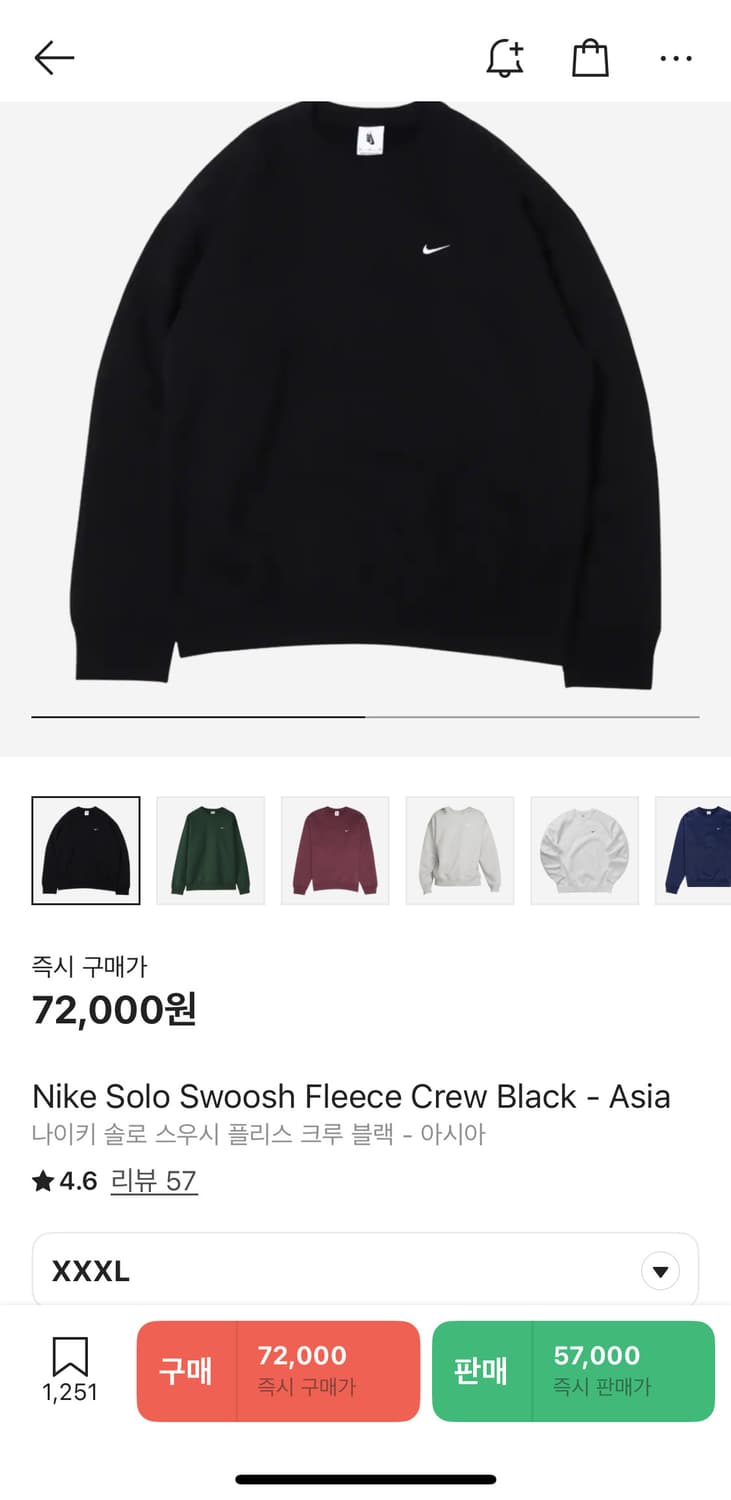731x1500 pixels.
Task: Tap the size selector chevron arrow
Action: [660, 1270]
